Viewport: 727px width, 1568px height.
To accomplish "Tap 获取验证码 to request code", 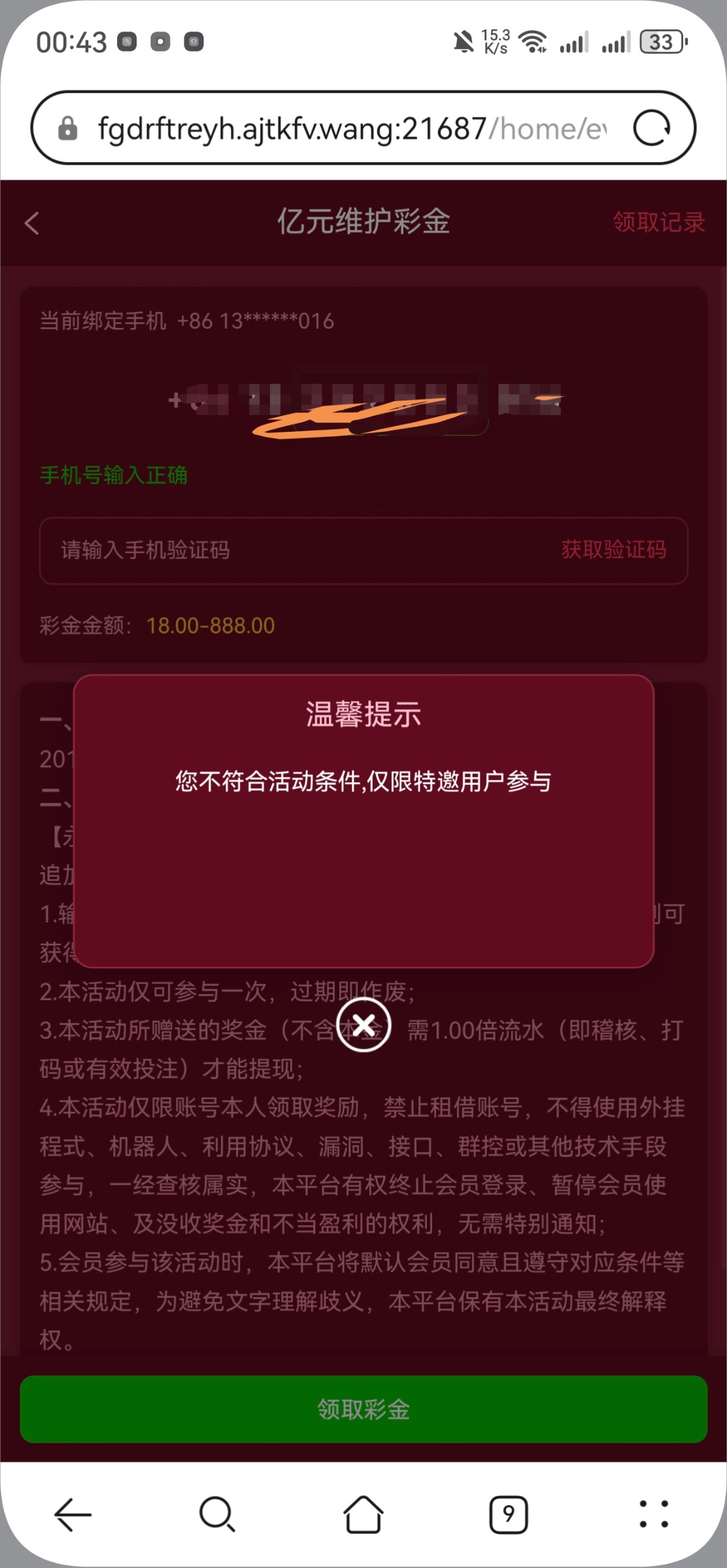I will pos(613,549).
